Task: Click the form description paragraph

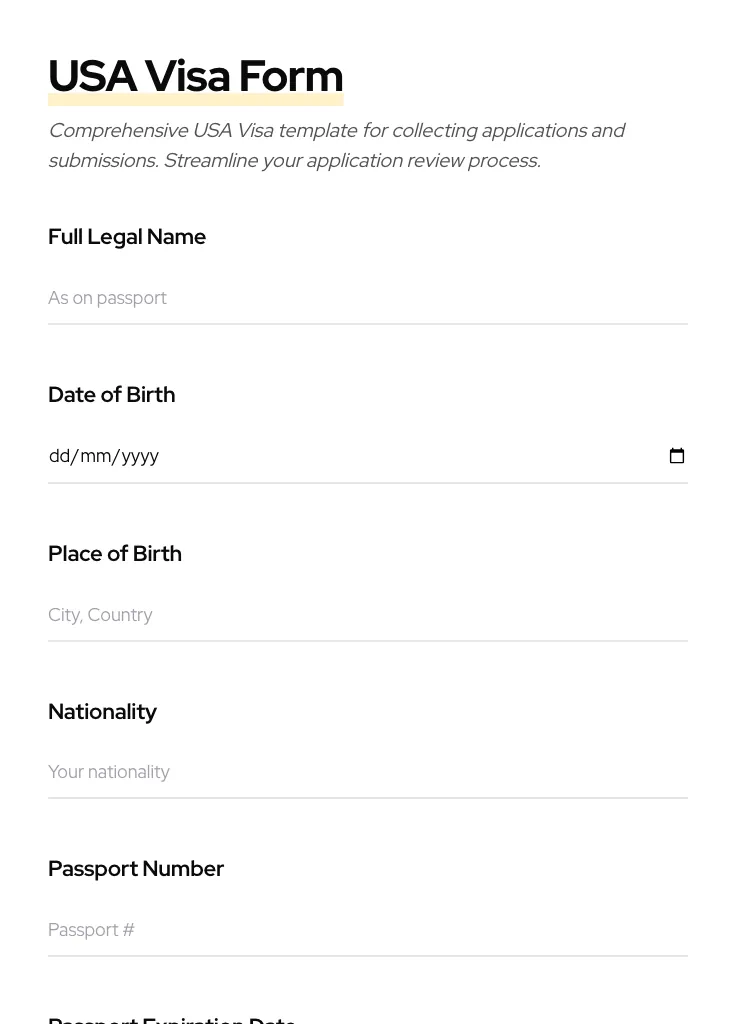Action: click(x=337, y=145)
